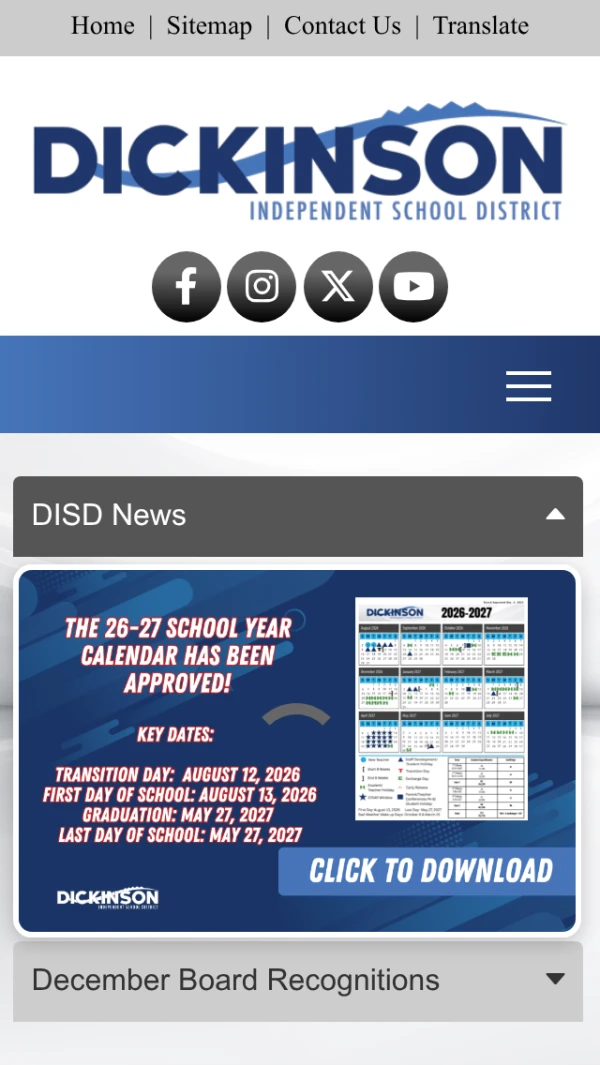Go to the Sitemap page

[209, 26]
